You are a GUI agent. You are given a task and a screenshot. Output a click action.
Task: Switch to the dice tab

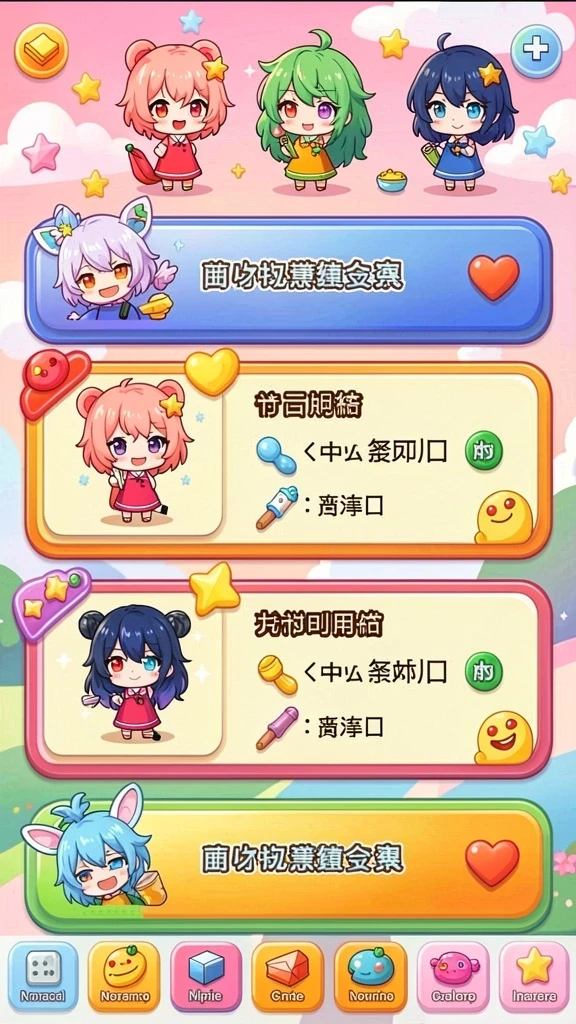tap(43, 976)
